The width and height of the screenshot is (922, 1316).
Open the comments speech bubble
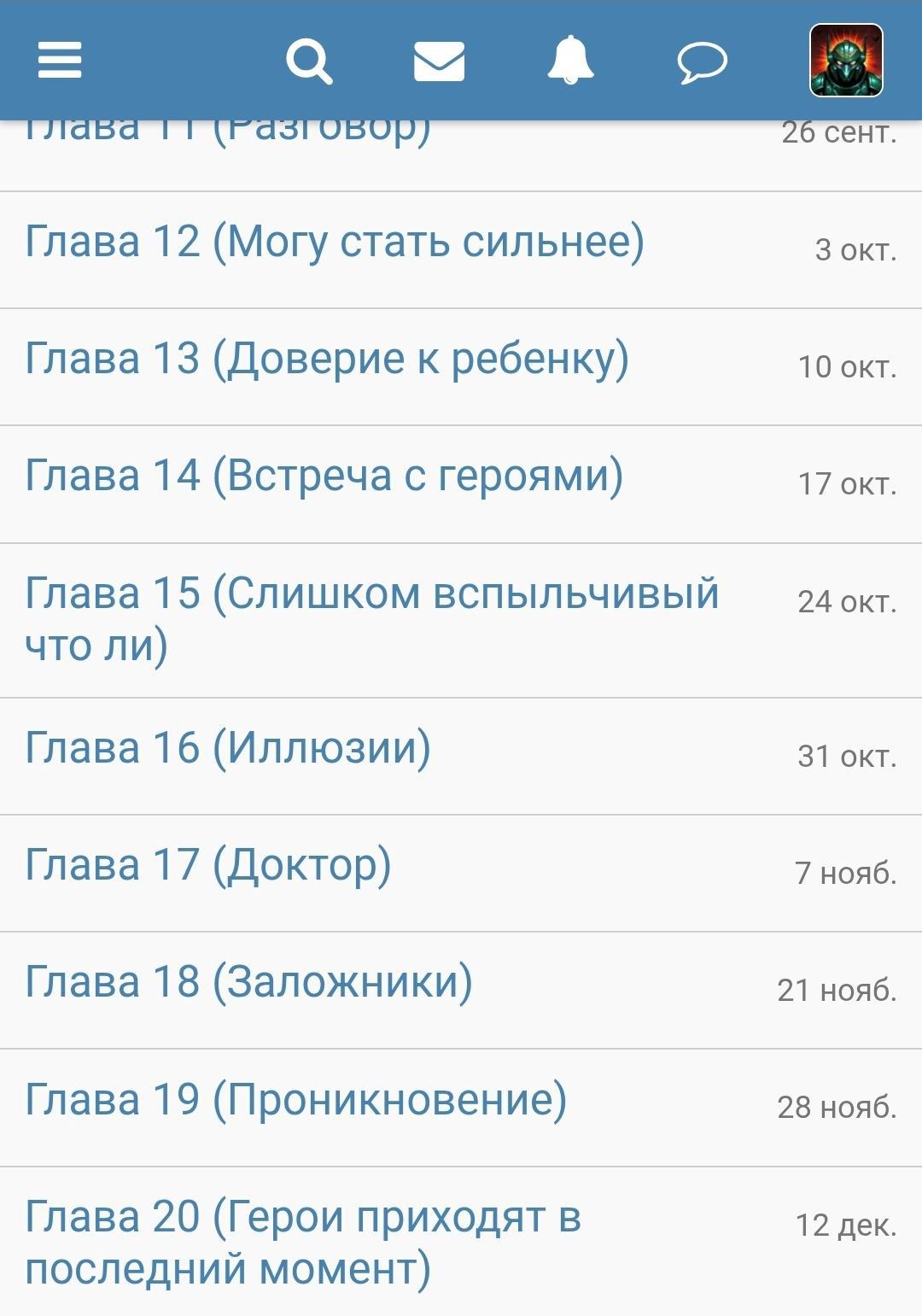point(702,62)
